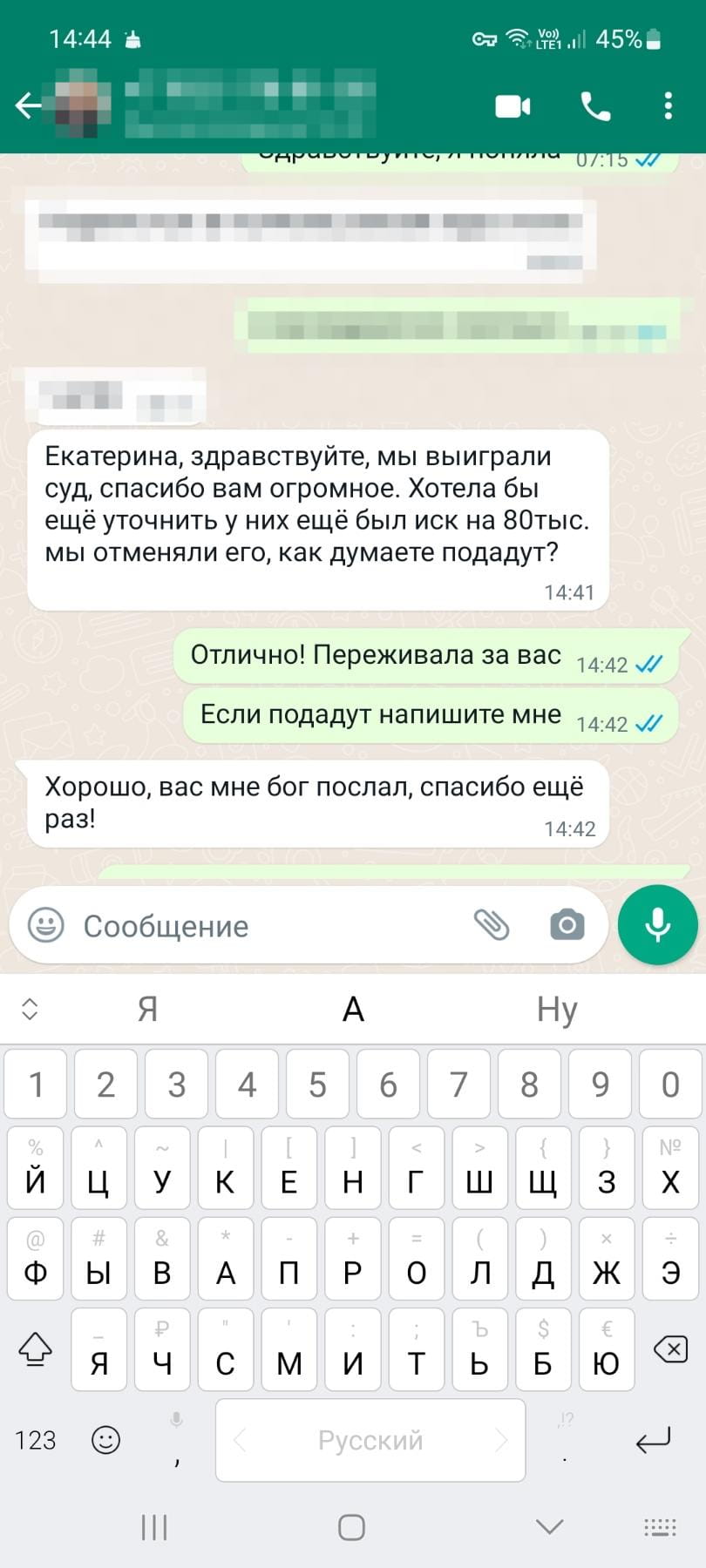Tap the backspace key on the keyboard
Image resolution: width=706 pixels, height=1568 pixels.
click(669, 1351)
